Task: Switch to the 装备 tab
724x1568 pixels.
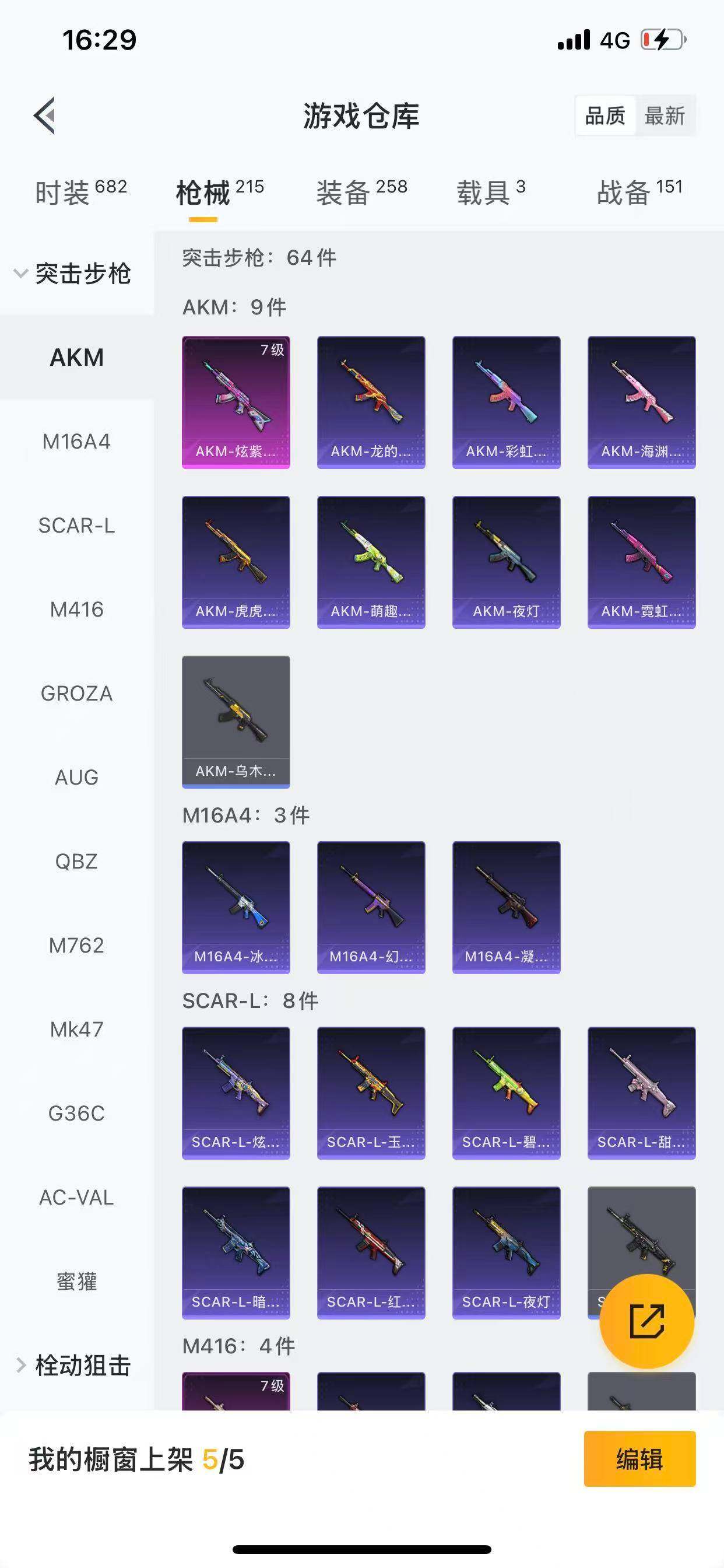Action: point(361,192)
